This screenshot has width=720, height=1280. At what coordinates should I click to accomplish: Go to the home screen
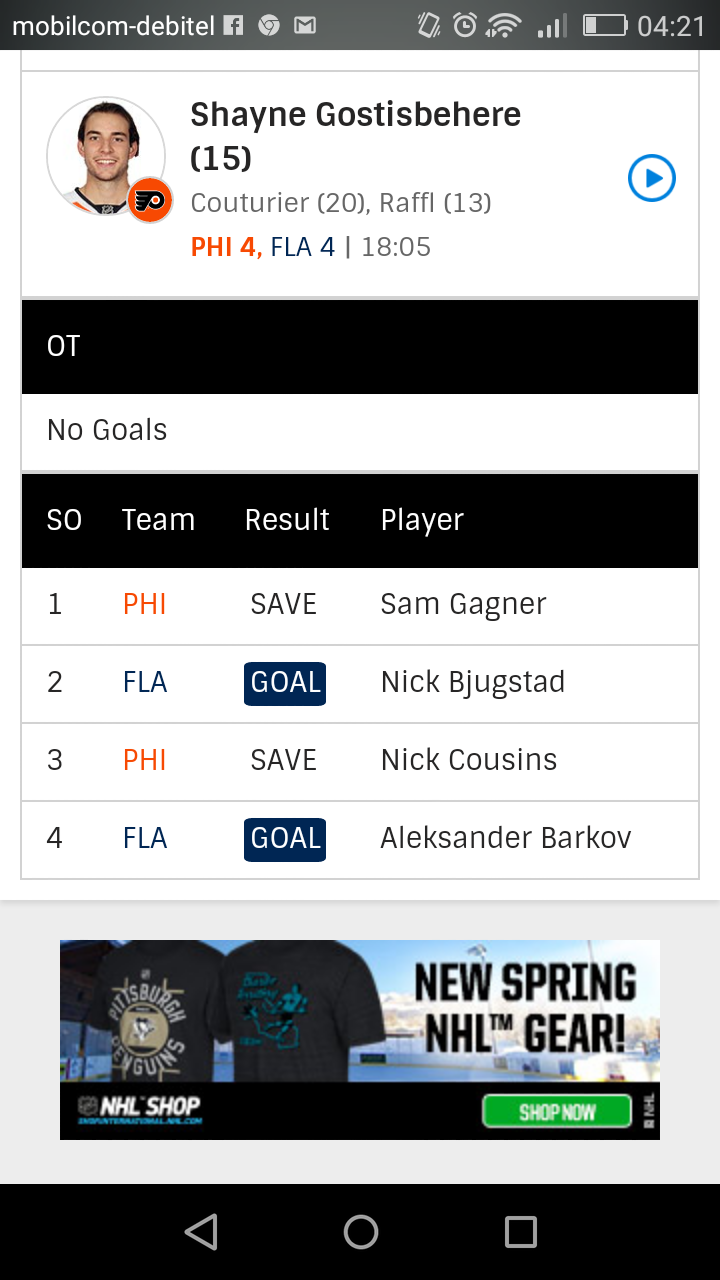coord(360,1232)
